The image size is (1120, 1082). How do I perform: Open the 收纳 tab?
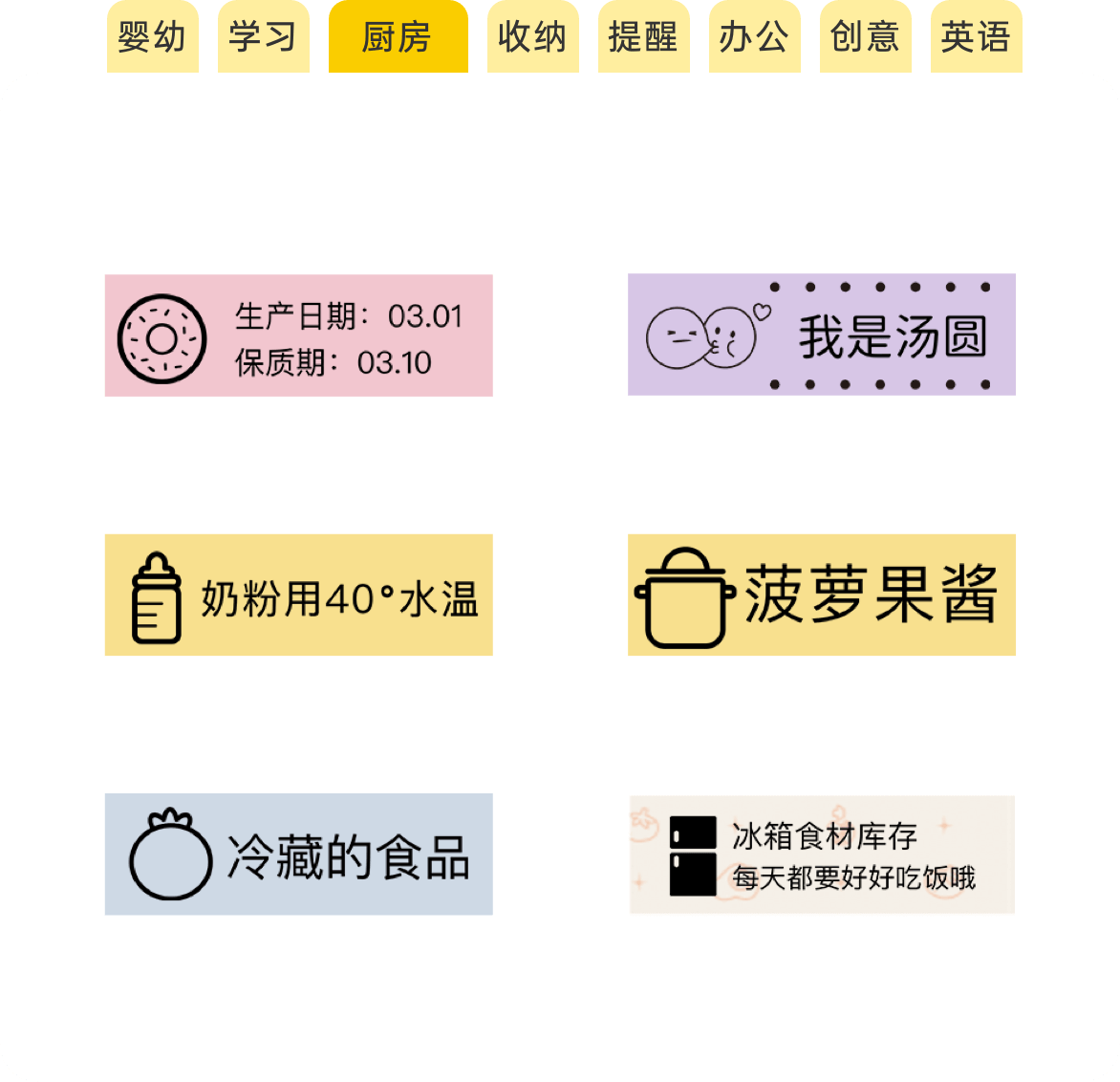click(532, 37)
